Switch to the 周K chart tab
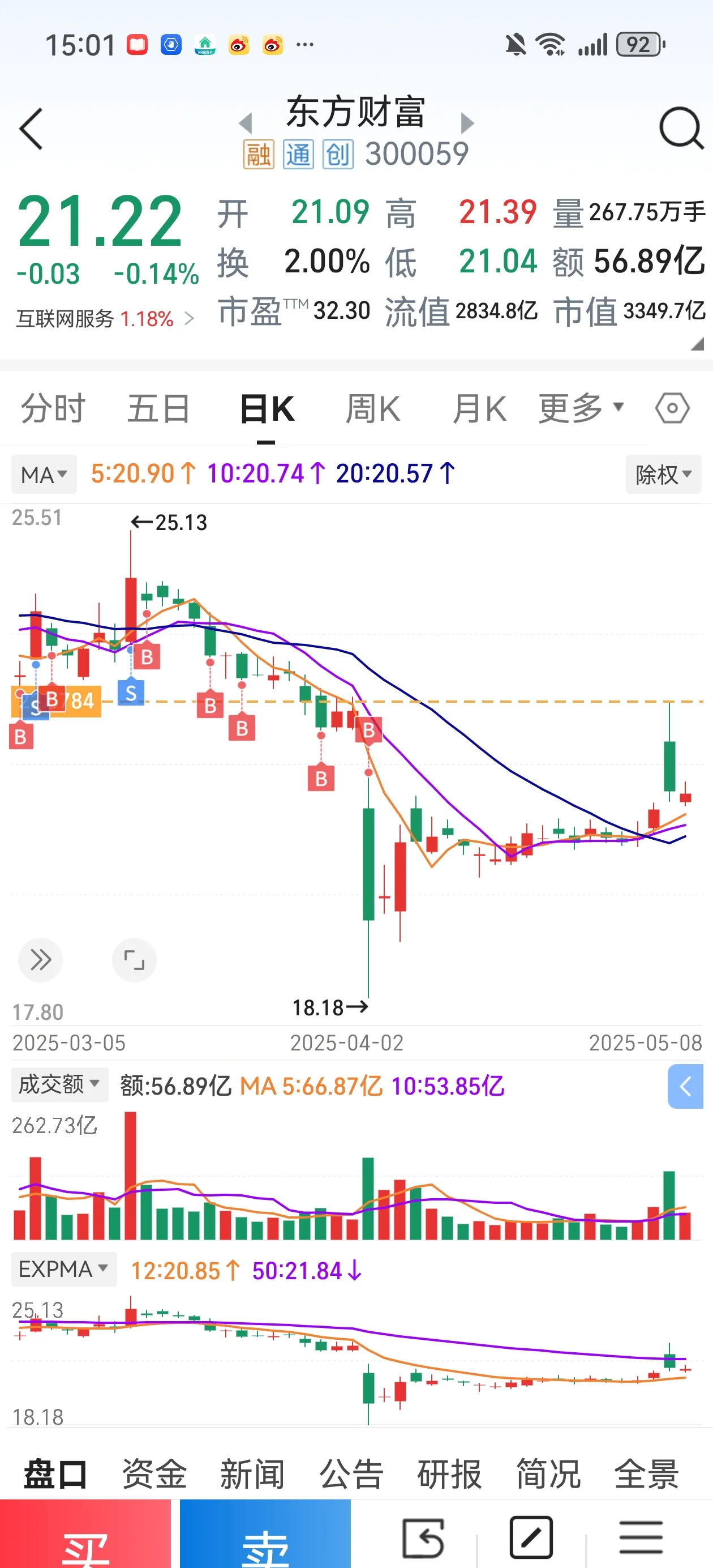Image resolution: width=713 pixels, height=1568 pixels. (373, 408)
